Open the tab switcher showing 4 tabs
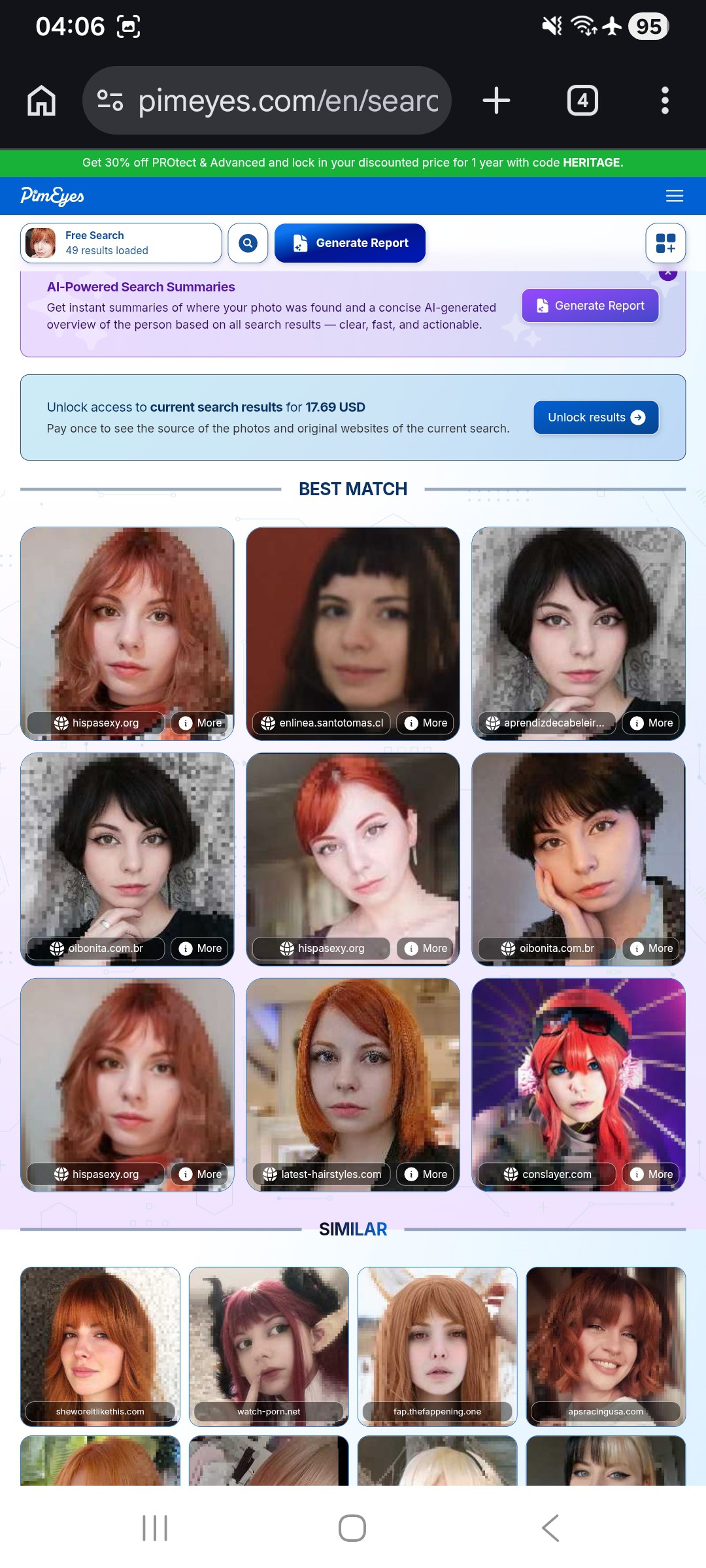Image resolution: width=706 pixels, height=1568 pixels. coord(582,101)
